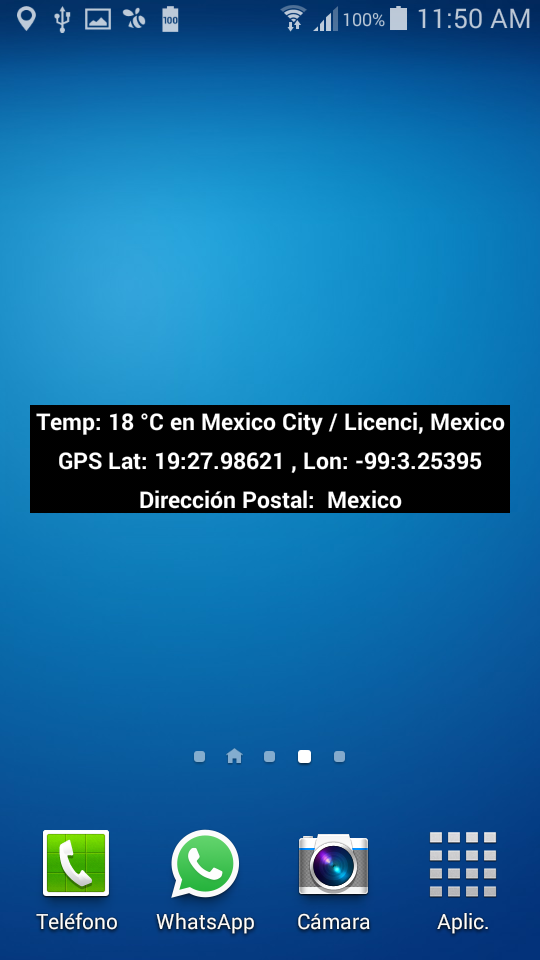Select the first page indicator dot
This screenshot has width=540, height=960.
pos(200,757)
